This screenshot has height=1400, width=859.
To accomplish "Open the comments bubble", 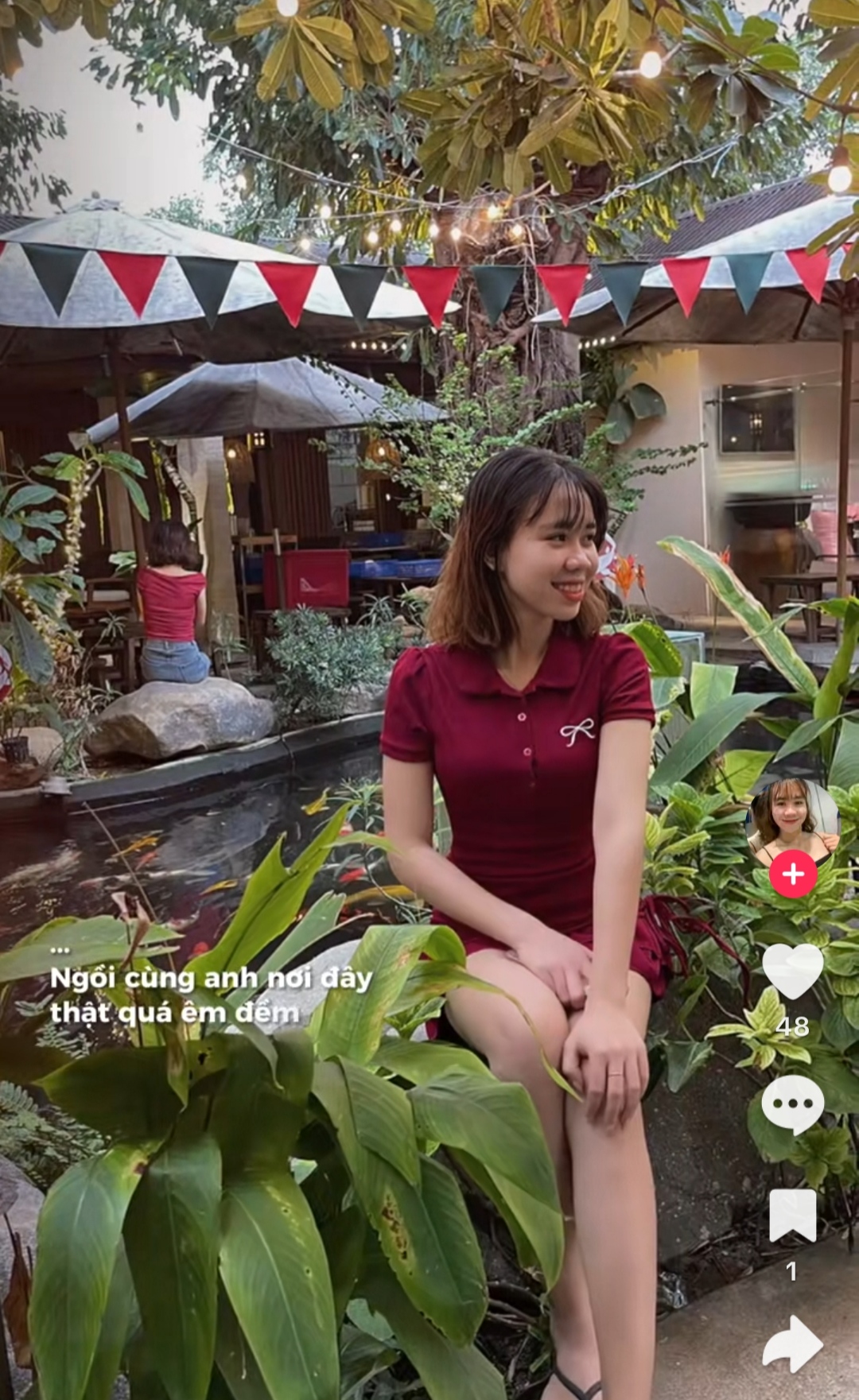I will 792,1104.
